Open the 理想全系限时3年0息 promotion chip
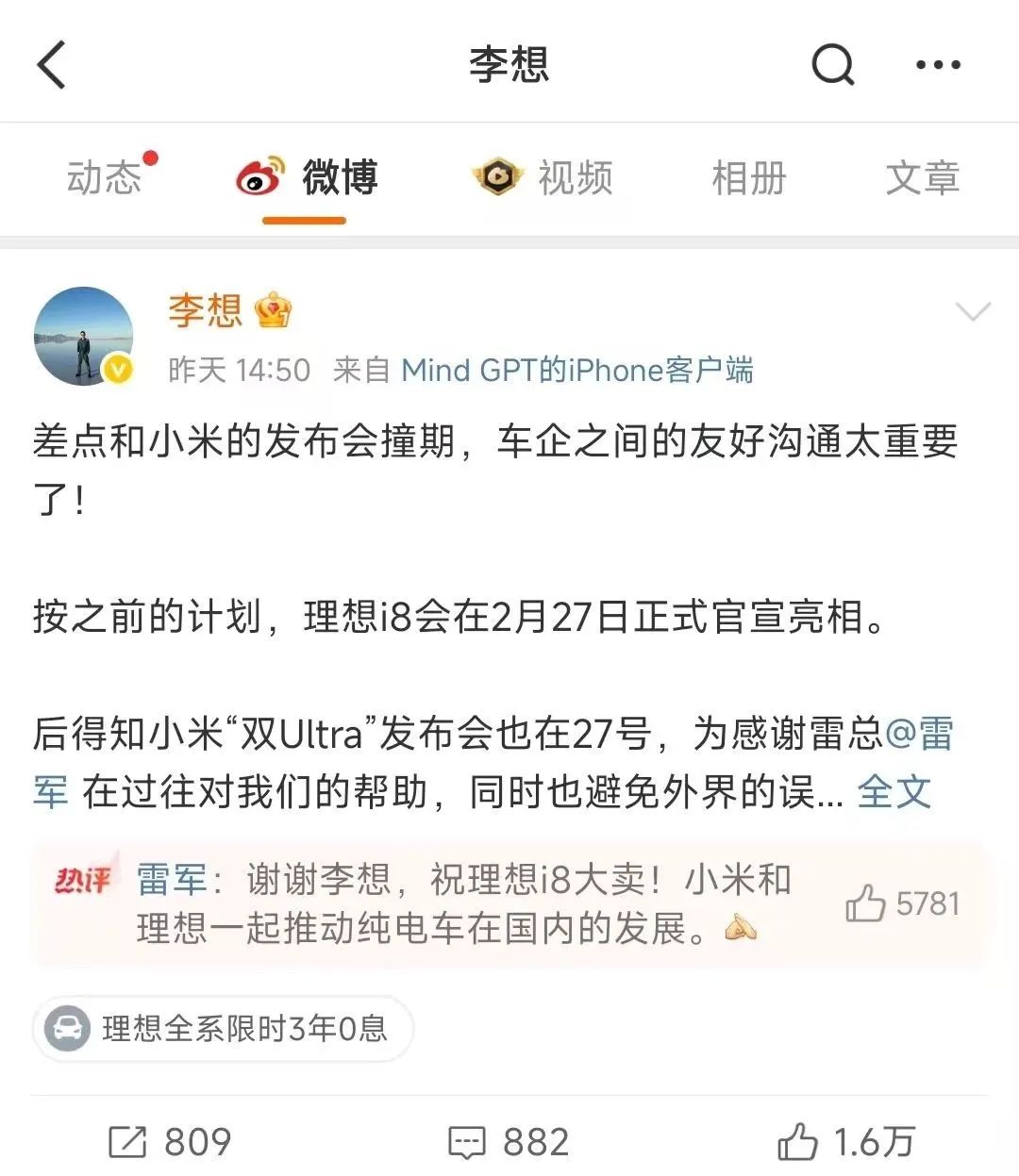 pos(224,1028)
